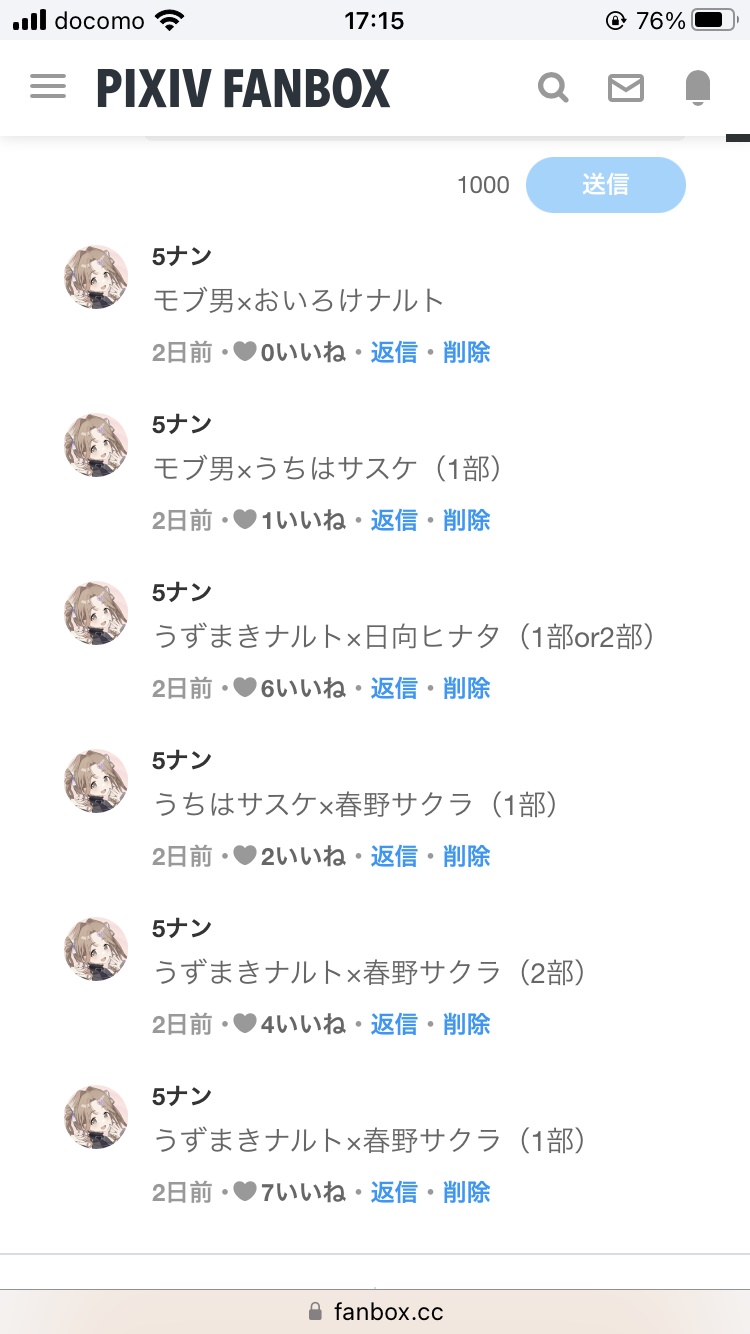Reply to the モブ男×おいろけナルト comment
This screenshot has height=1334, width=750.
394,352
